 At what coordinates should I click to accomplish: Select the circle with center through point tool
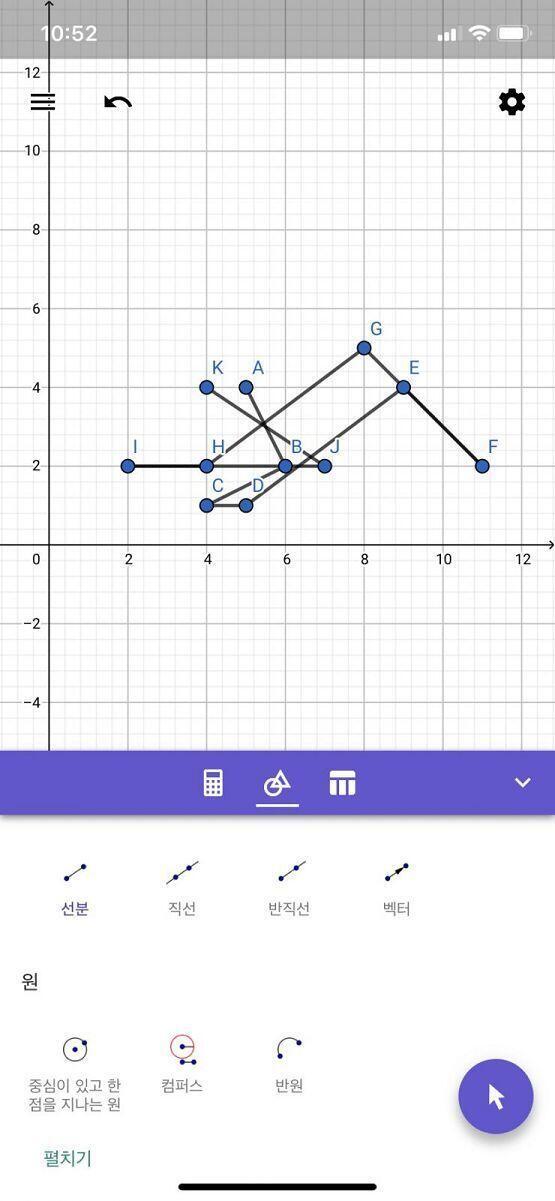[x=75, y=1072]
